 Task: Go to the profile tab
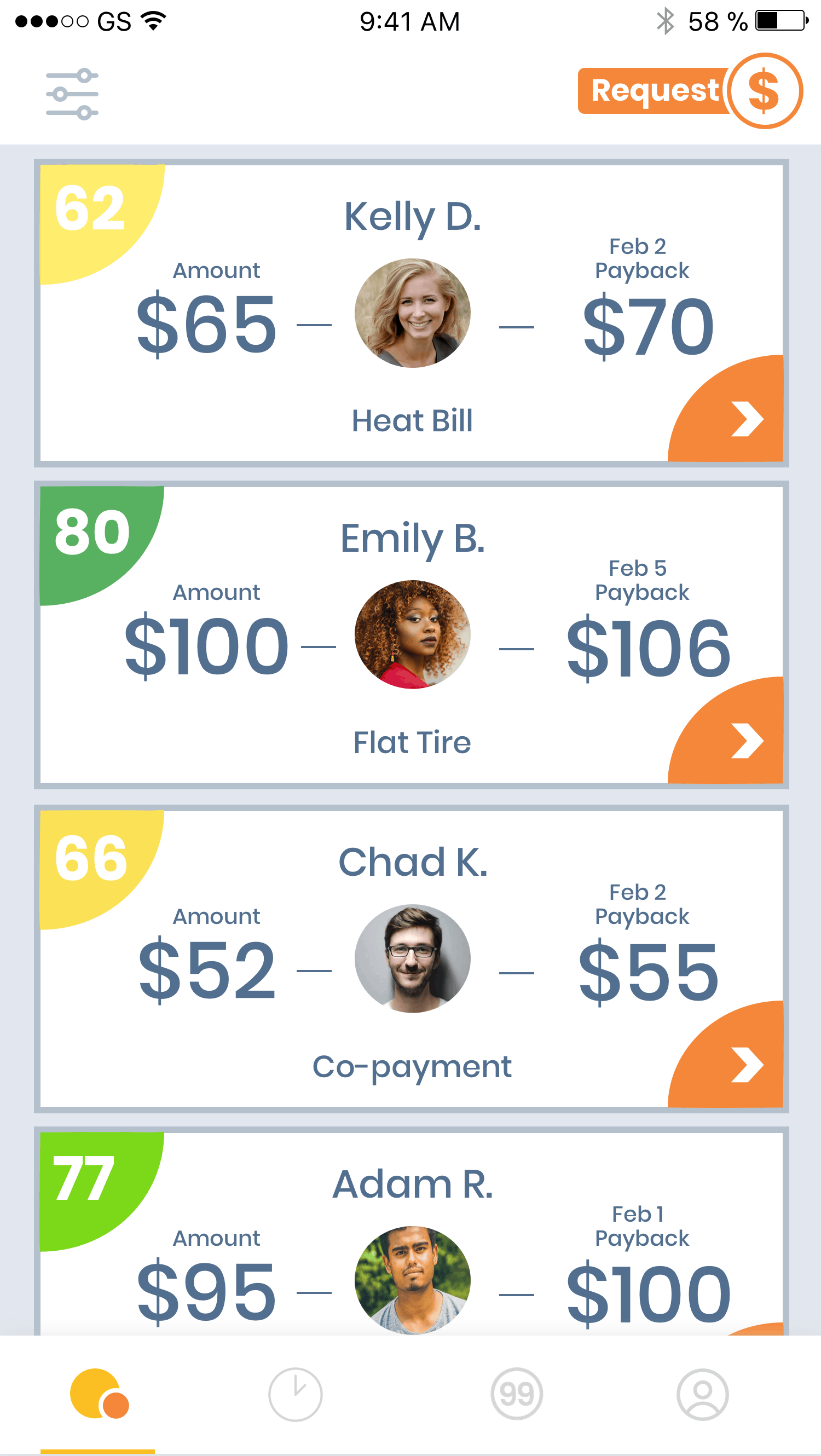[x=702, y=1394]
